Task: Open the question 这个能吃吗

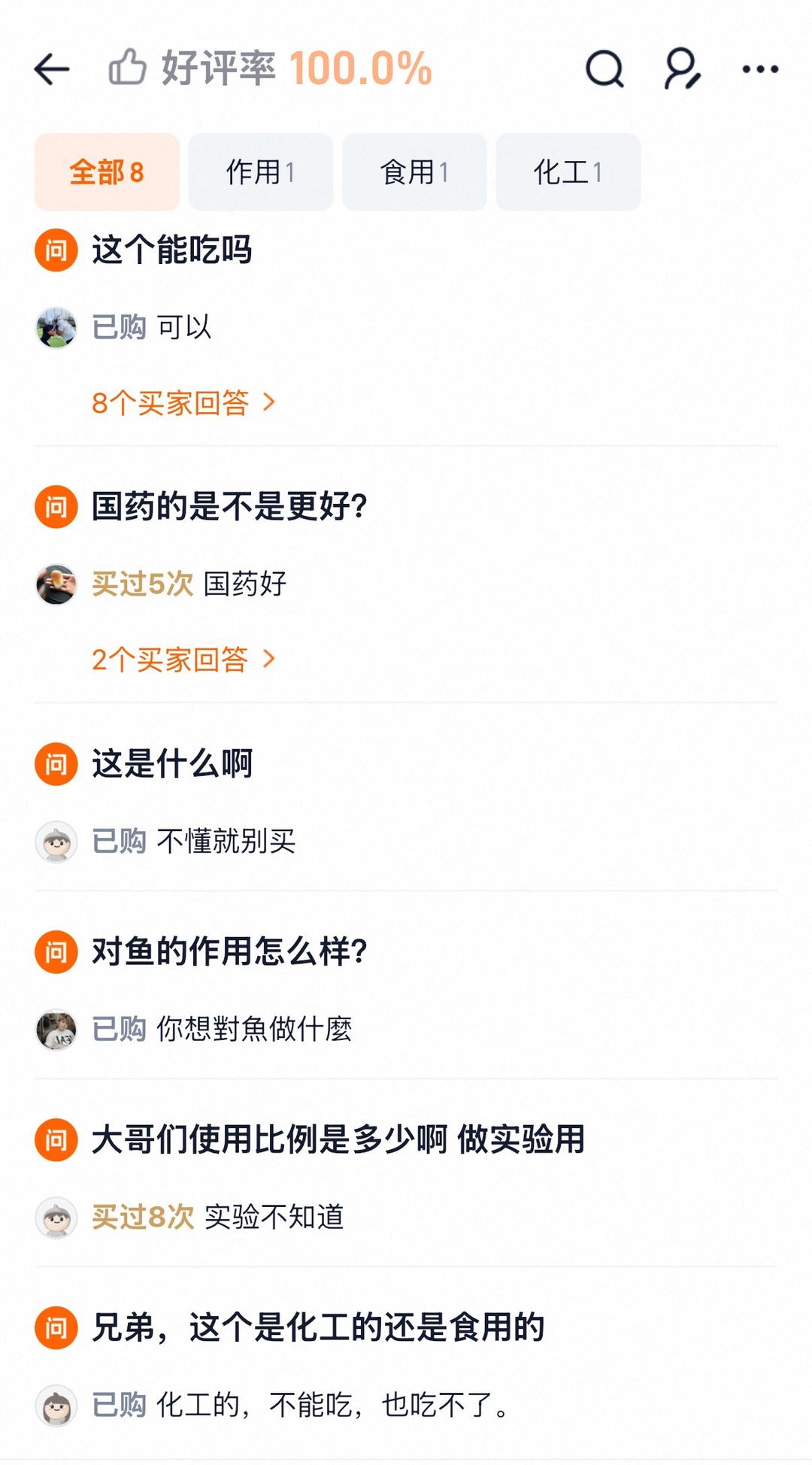Action: coord(172,250)
